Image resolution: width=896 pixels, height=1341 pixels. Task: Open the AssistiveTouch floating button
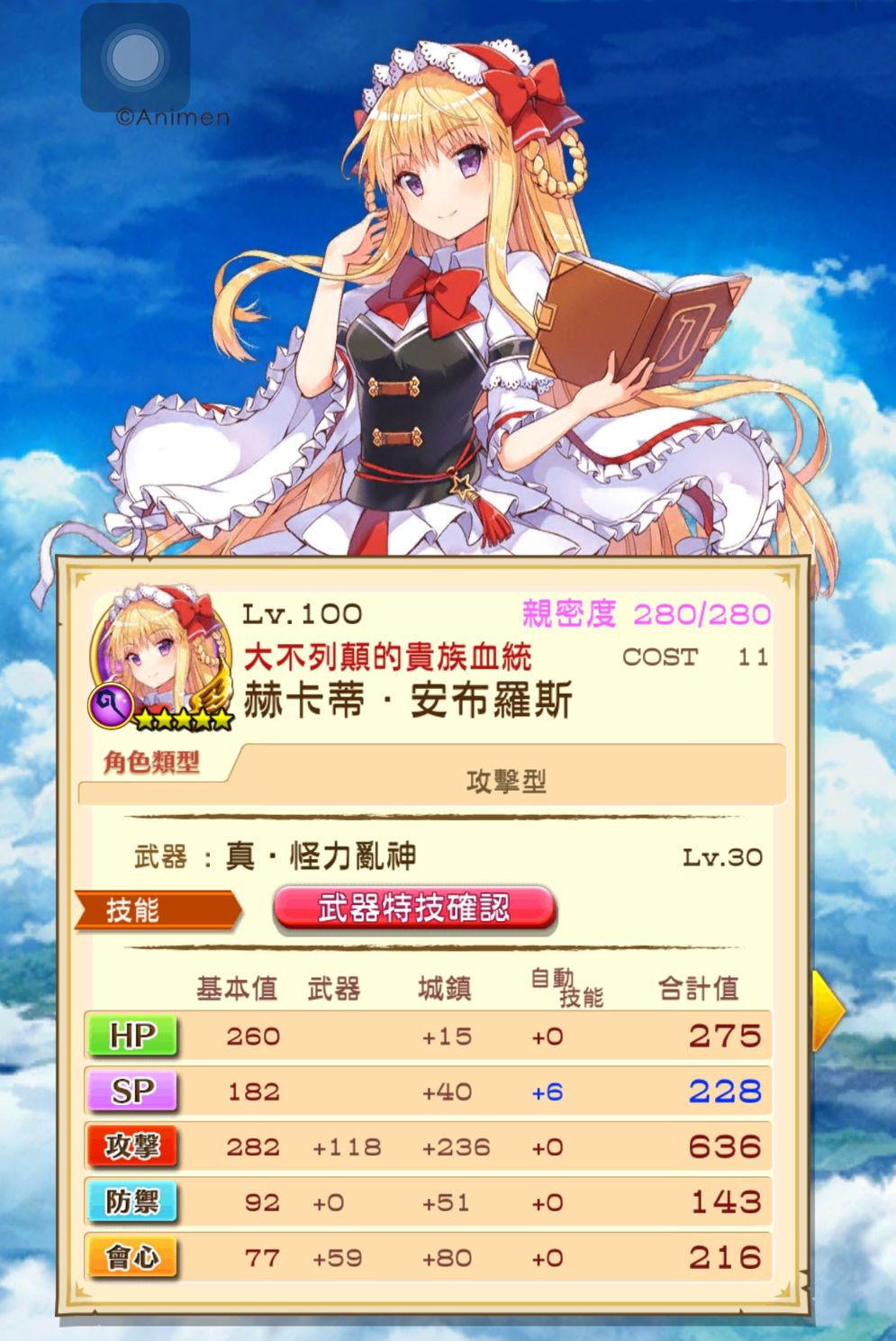(135, 58)
